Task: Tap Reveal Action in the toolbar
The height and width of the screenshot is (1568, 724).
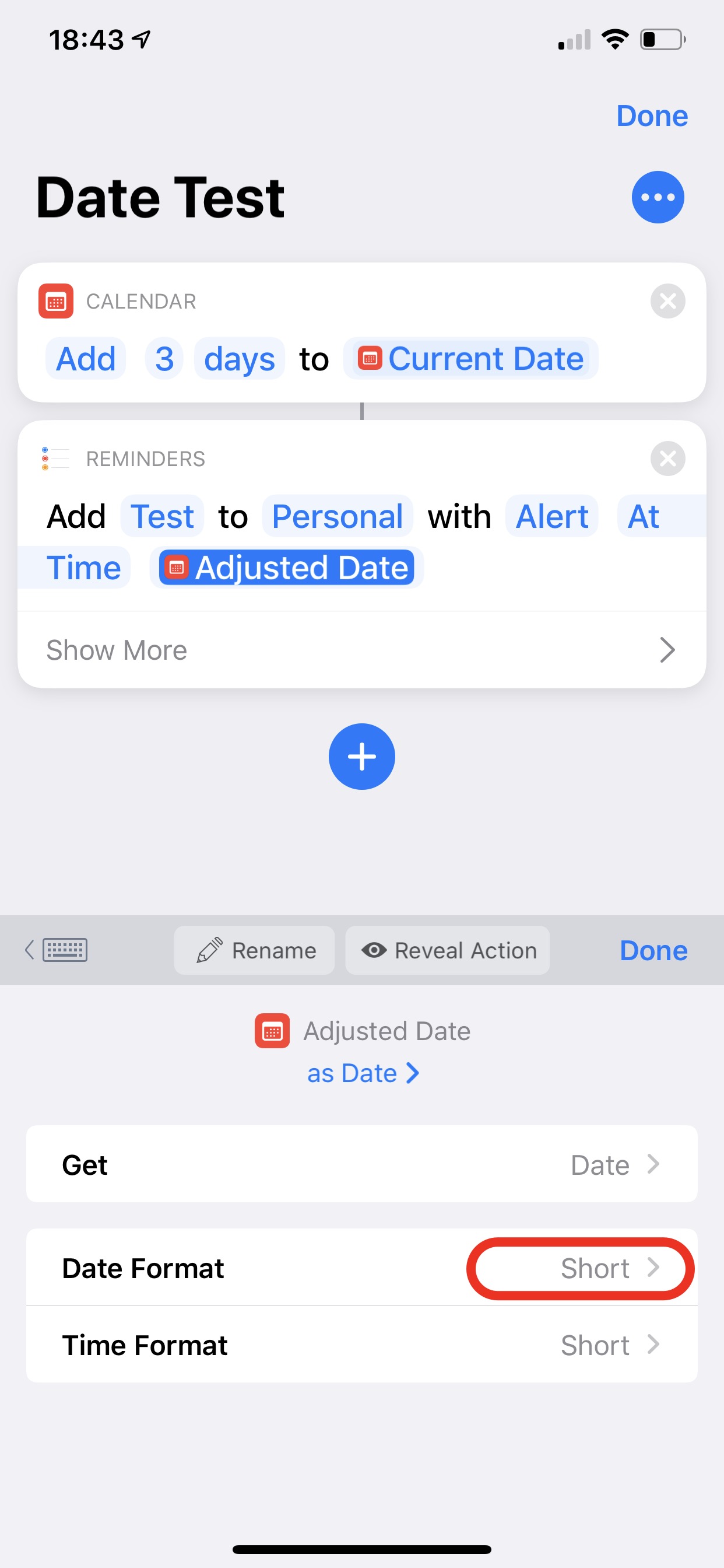Action: coord(447,950)
